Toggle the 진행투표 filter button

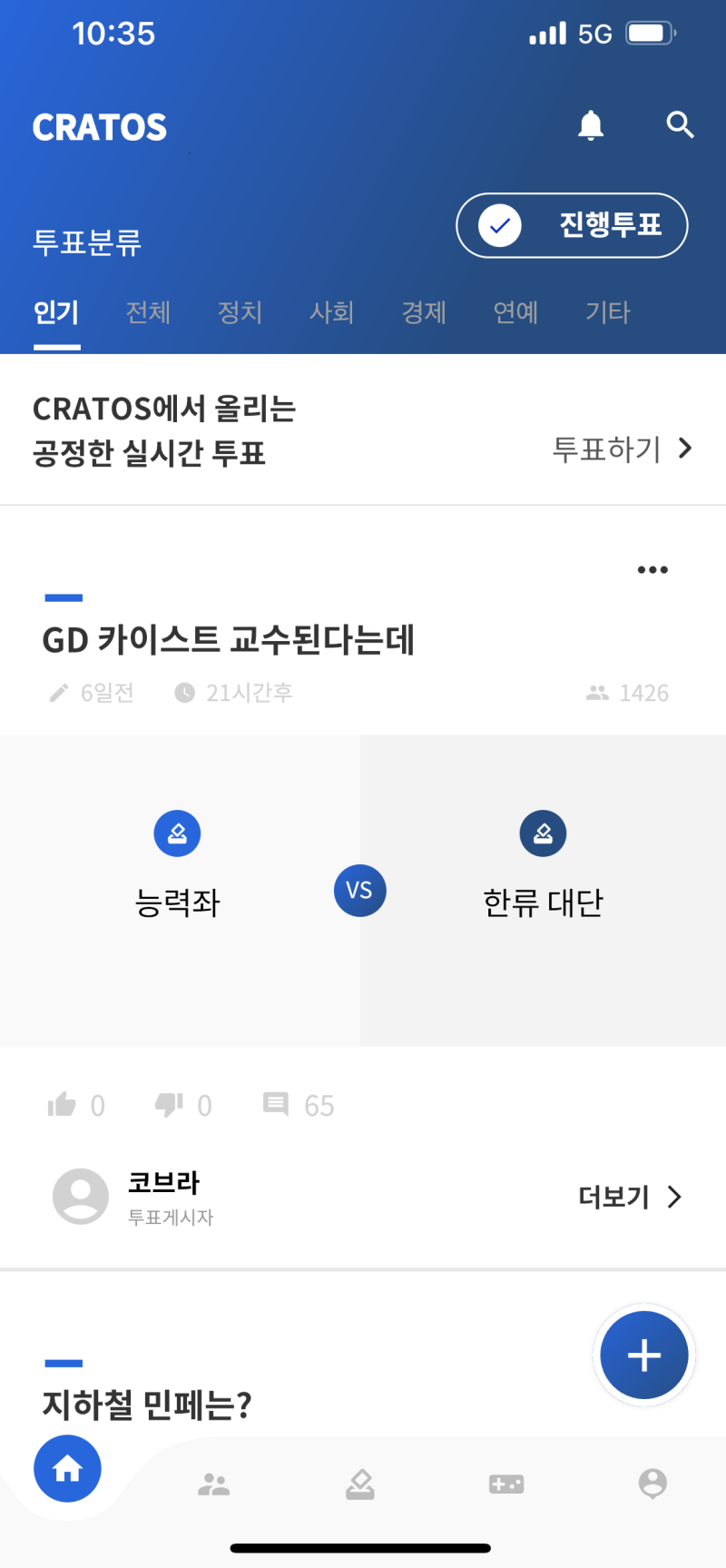[571, 225]
